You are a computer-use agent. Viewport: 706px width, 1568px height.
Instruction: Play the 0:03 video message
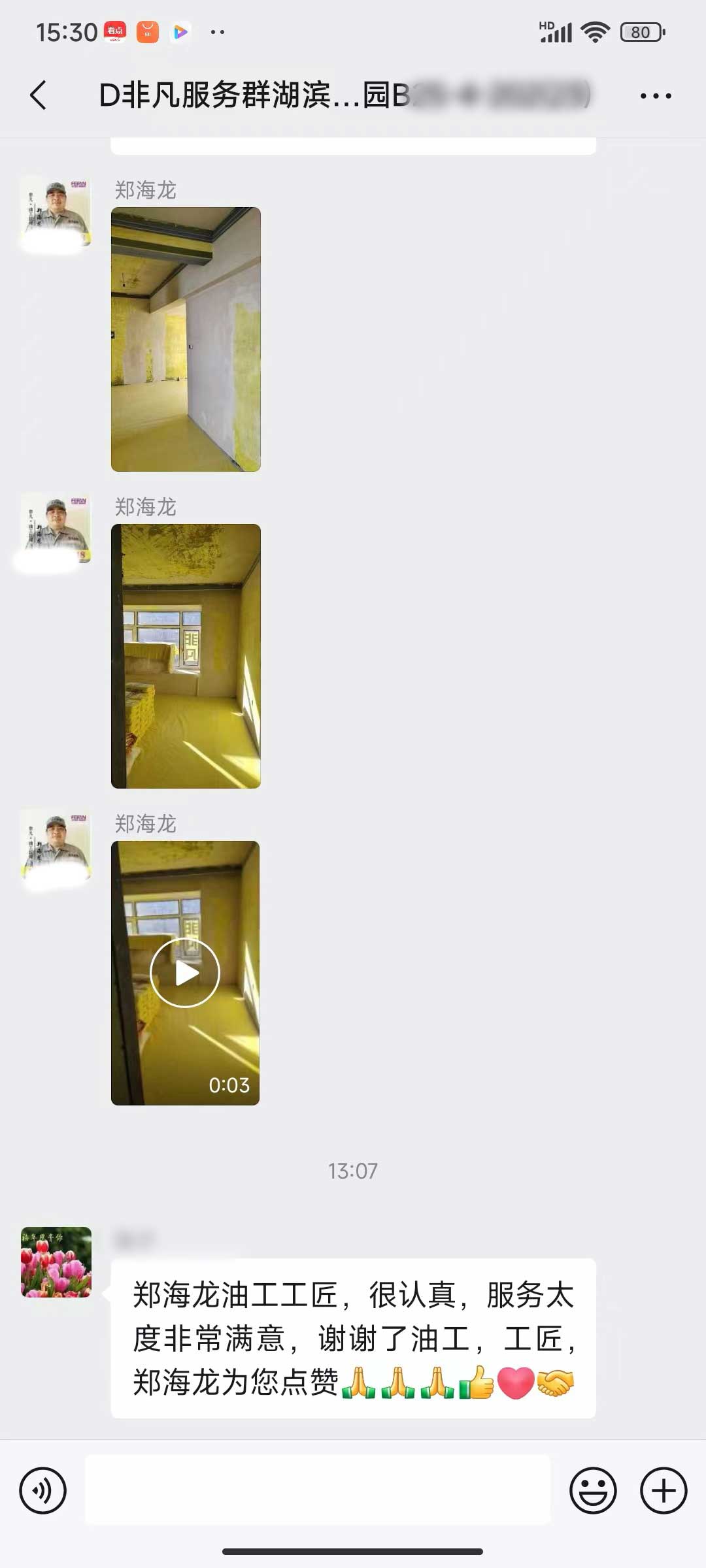click(185, 973)
